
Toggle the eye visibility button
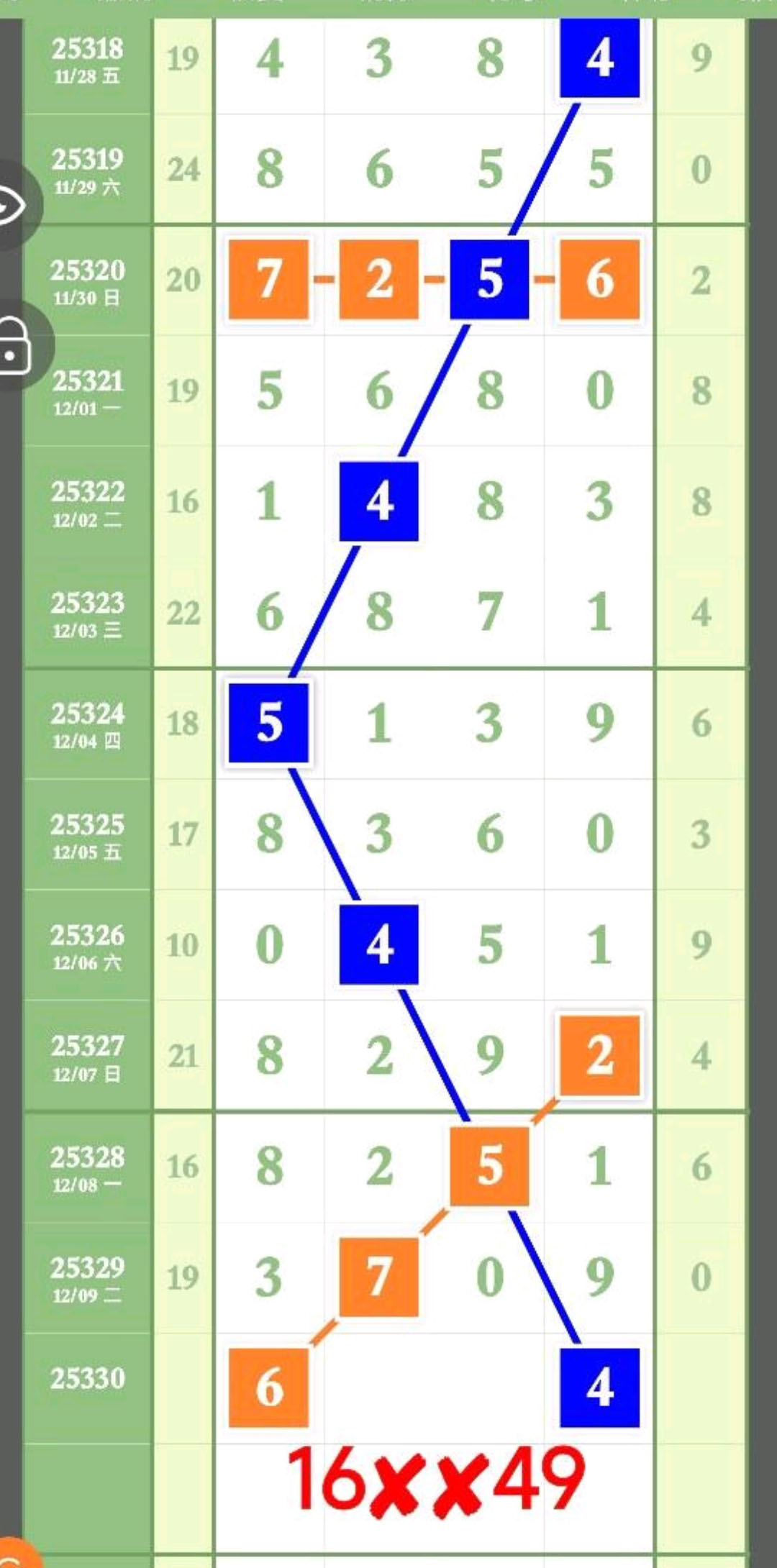click(13, 206)
